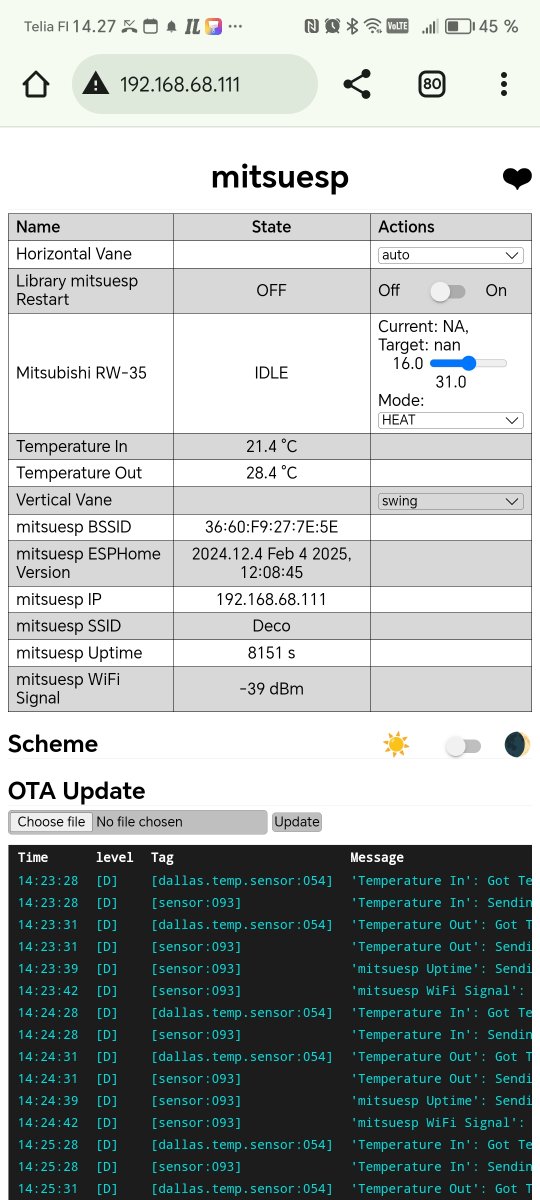Toggle the Scheme light/dark switch

point(463,746)
